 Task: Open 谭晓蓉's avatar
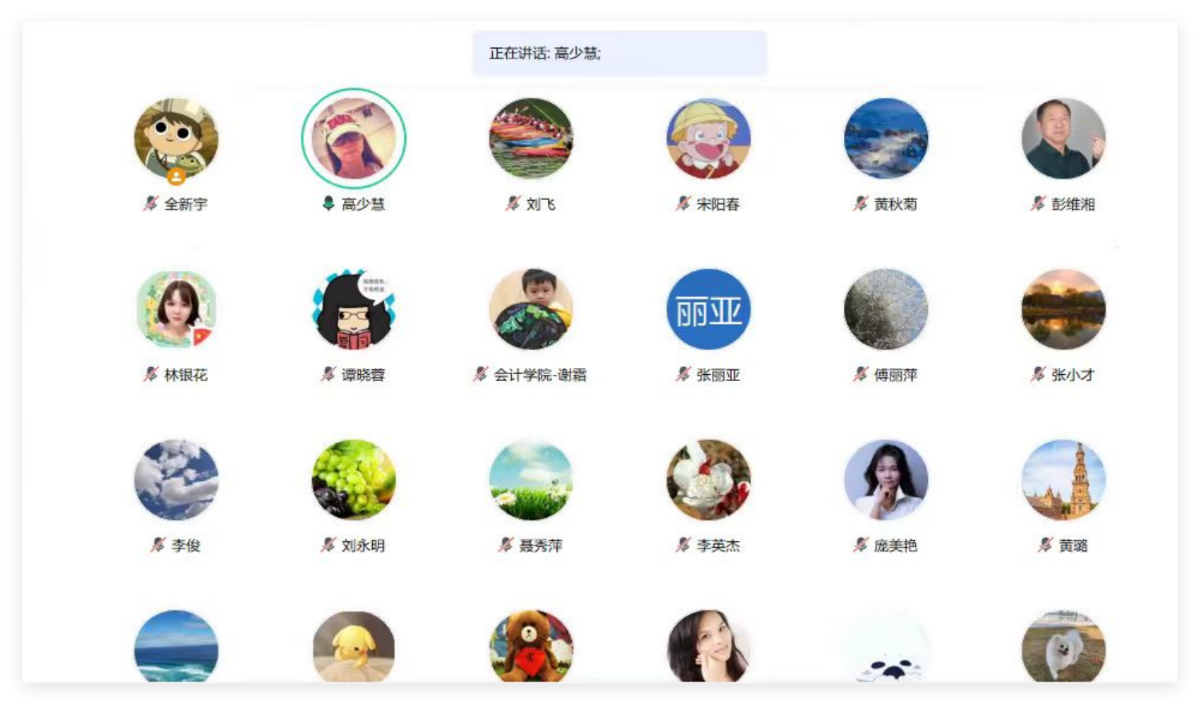pos(354,310)
